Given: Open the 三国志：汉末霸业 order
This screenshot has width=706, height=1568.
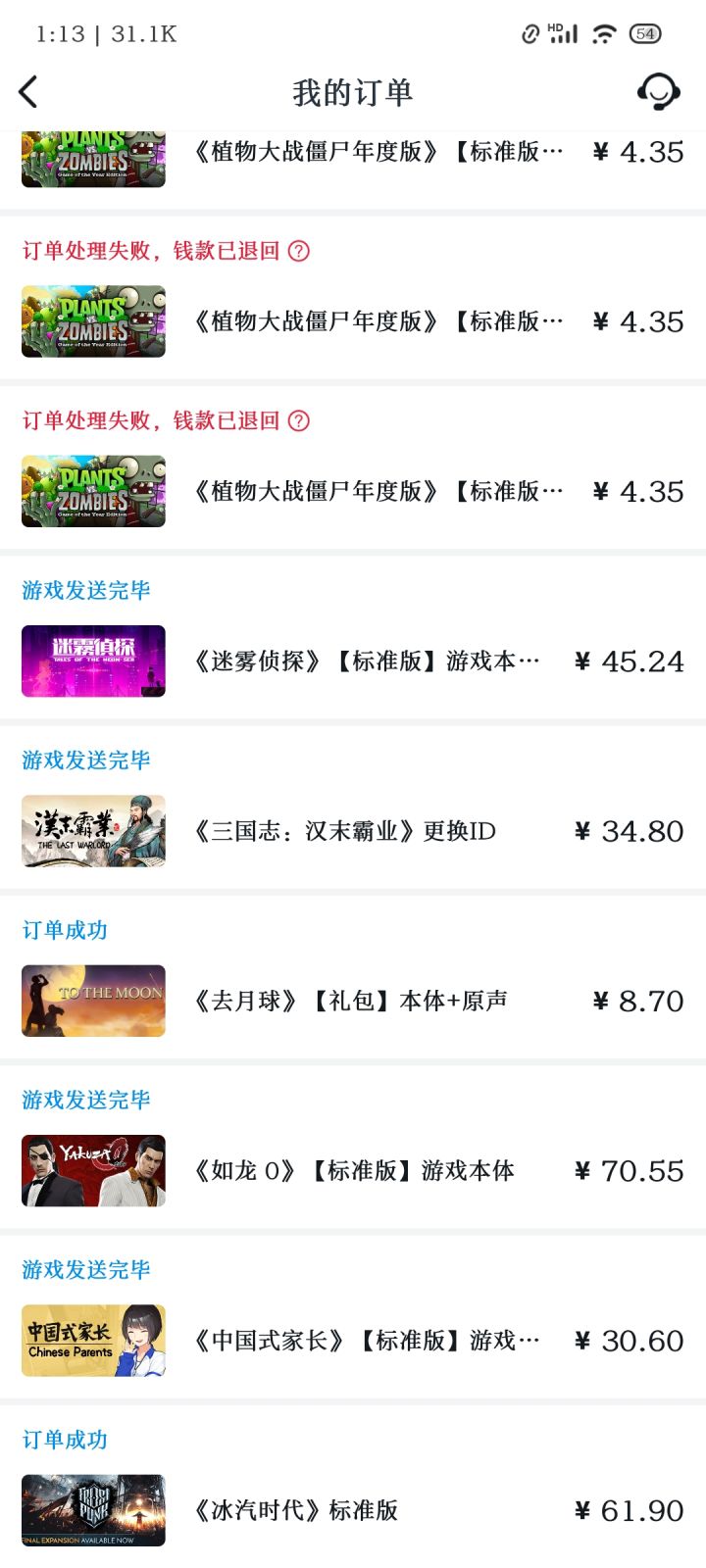Looking at the screenshot, I should (353, 809).
